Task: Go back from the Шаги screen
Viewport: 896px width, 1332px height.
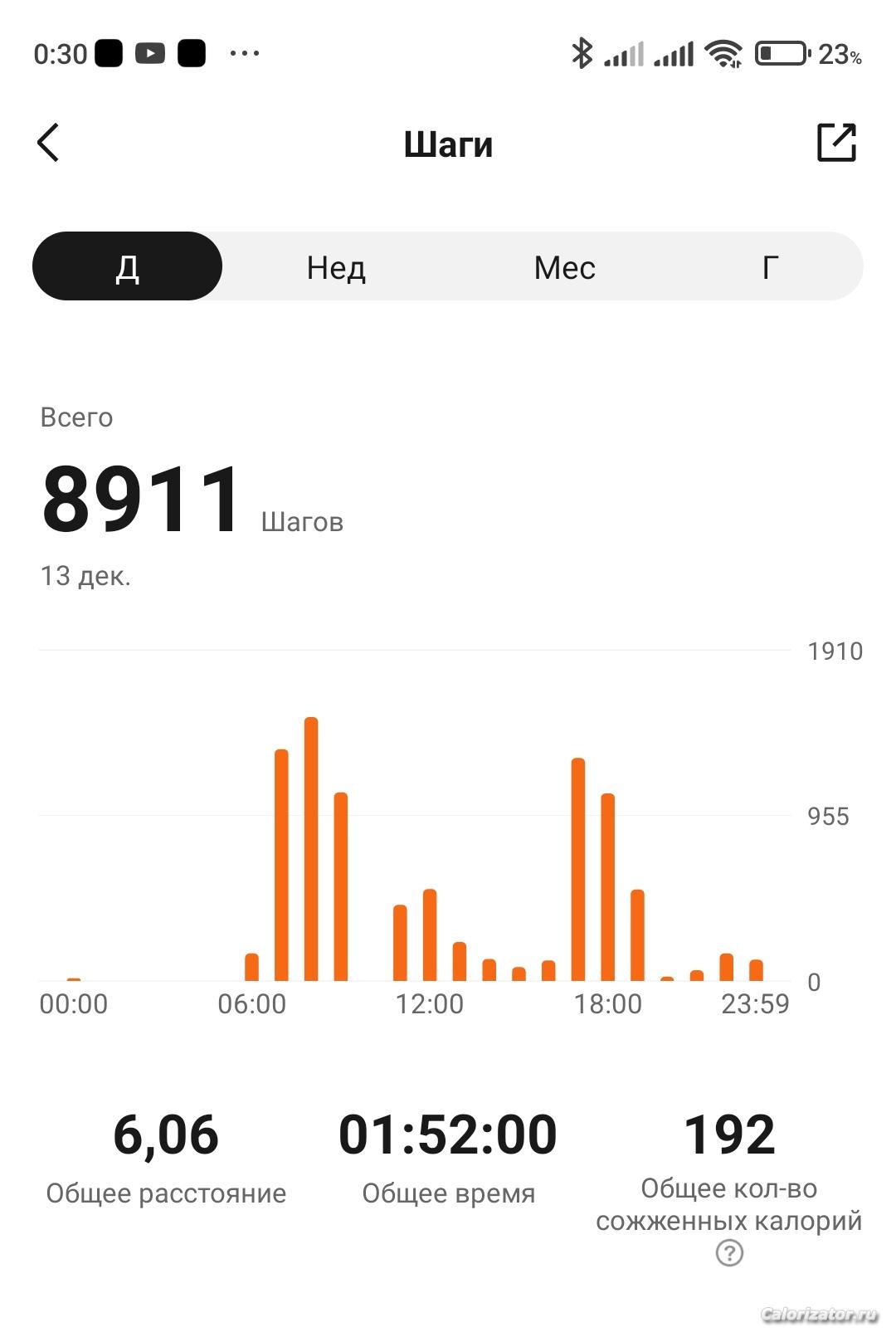Action: point(49,143)
